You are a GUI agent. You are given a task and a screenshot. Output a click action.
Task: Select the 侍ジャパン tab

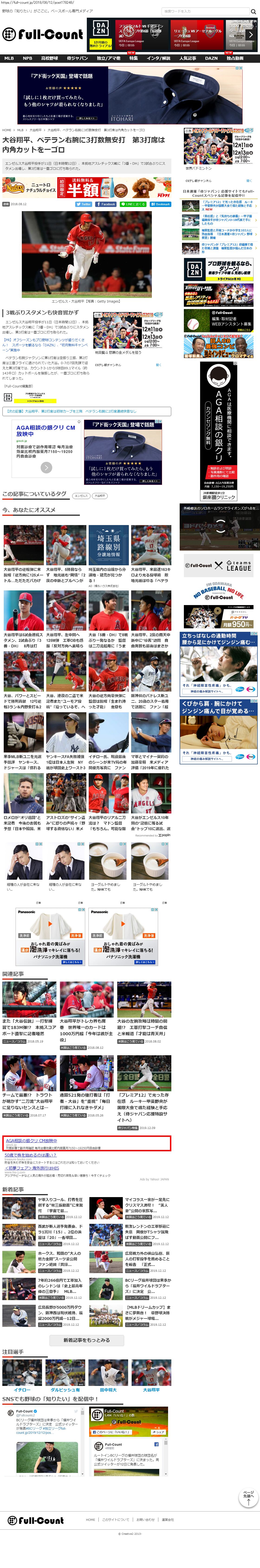pos(77,58)
